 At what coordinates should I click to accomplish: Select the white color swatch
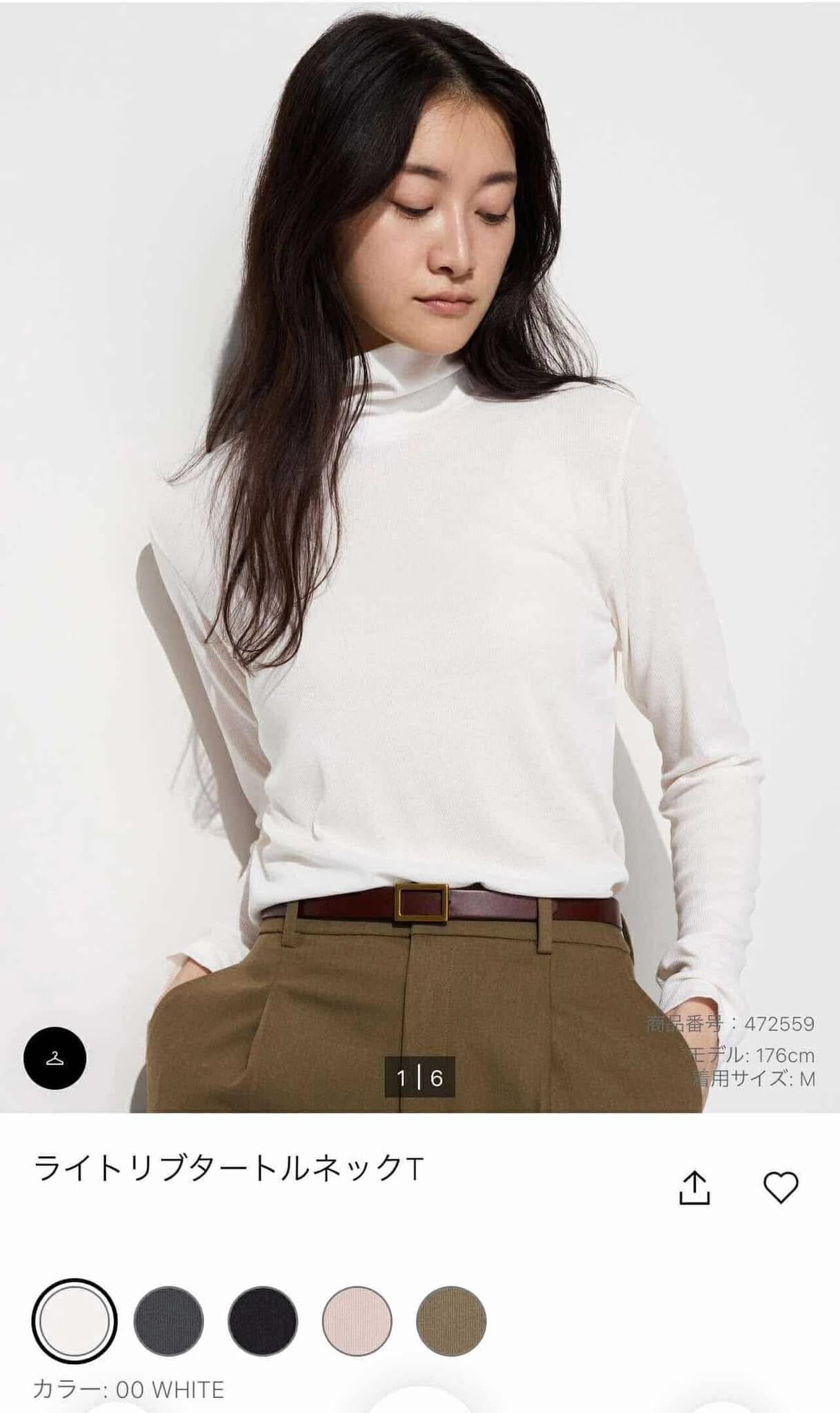74,1321
